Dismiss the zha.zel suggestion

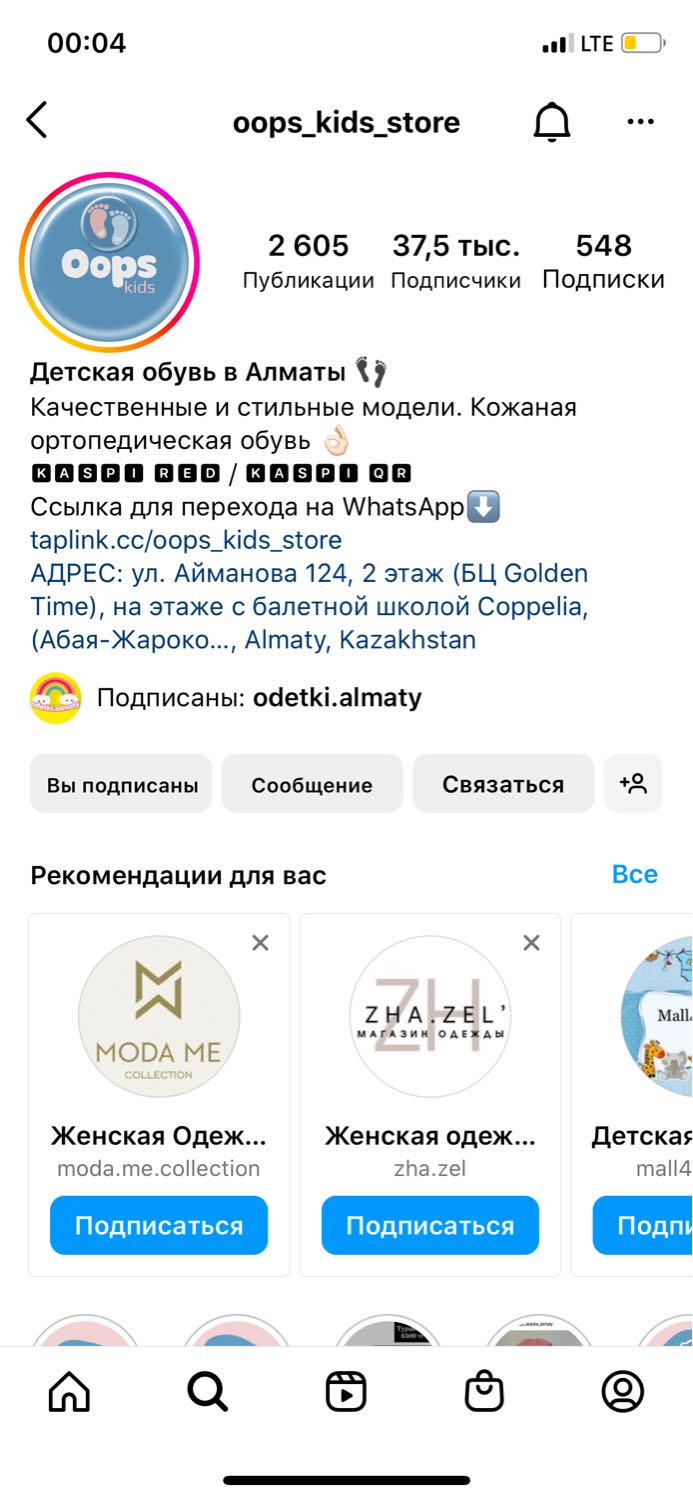coord(532,942)
